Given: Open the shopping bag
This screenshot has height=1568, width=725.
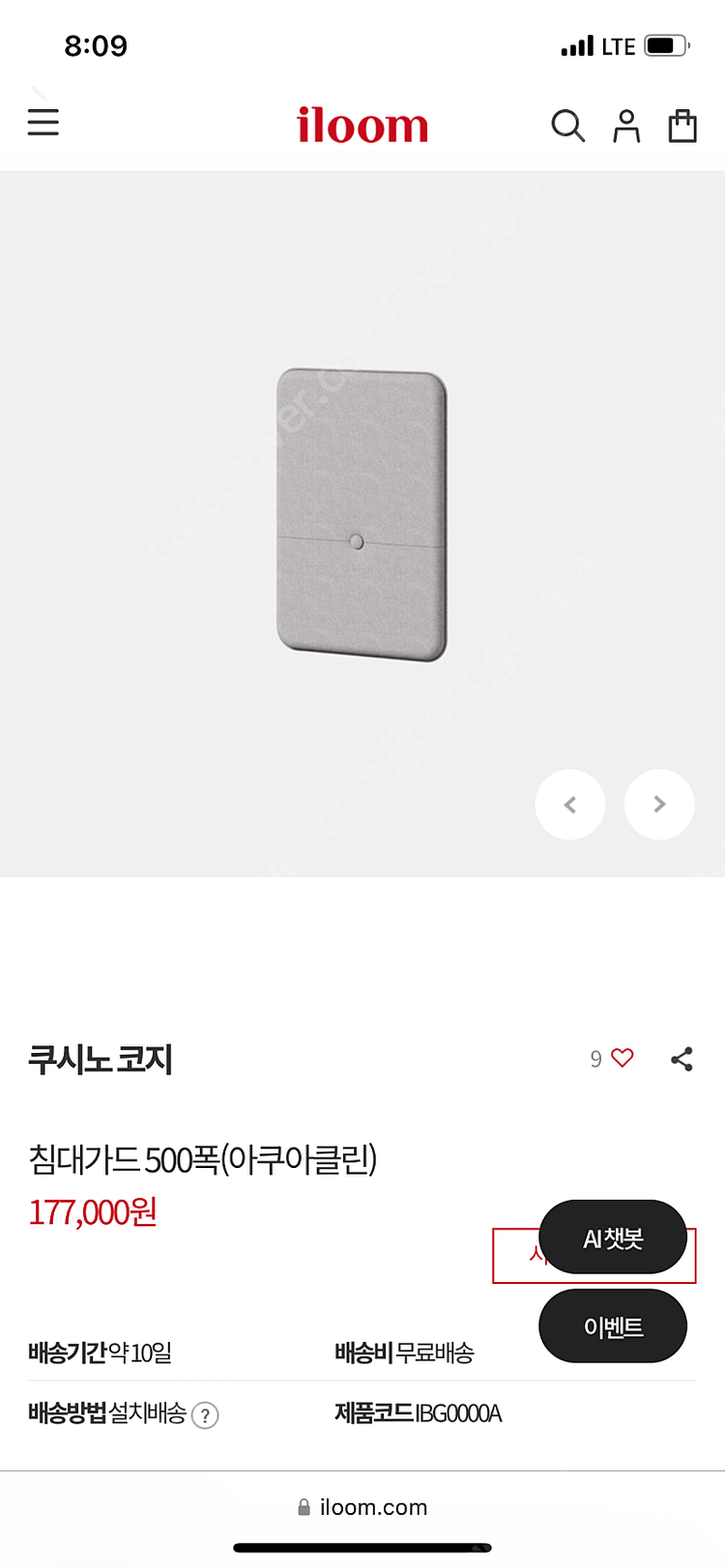Looking at the screenshot, I should tap(682, 126).
